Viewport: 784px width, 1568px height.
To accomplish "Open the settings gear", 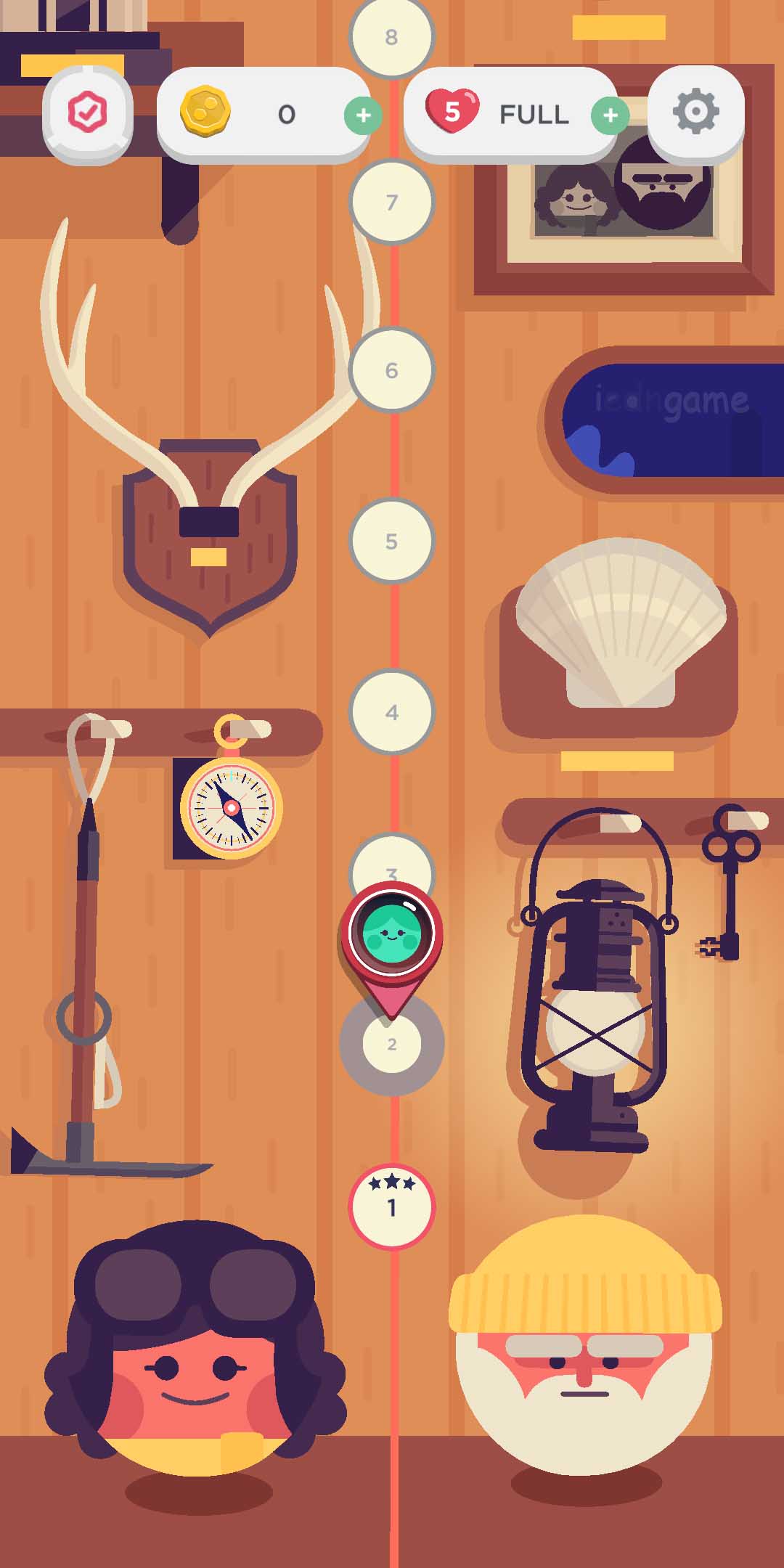I will click(695, 112).
